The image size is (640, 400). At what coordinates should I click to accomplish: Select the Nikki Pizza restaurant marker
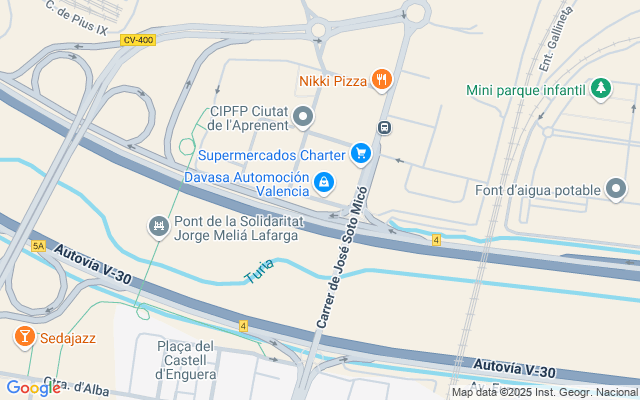[381, 80]
